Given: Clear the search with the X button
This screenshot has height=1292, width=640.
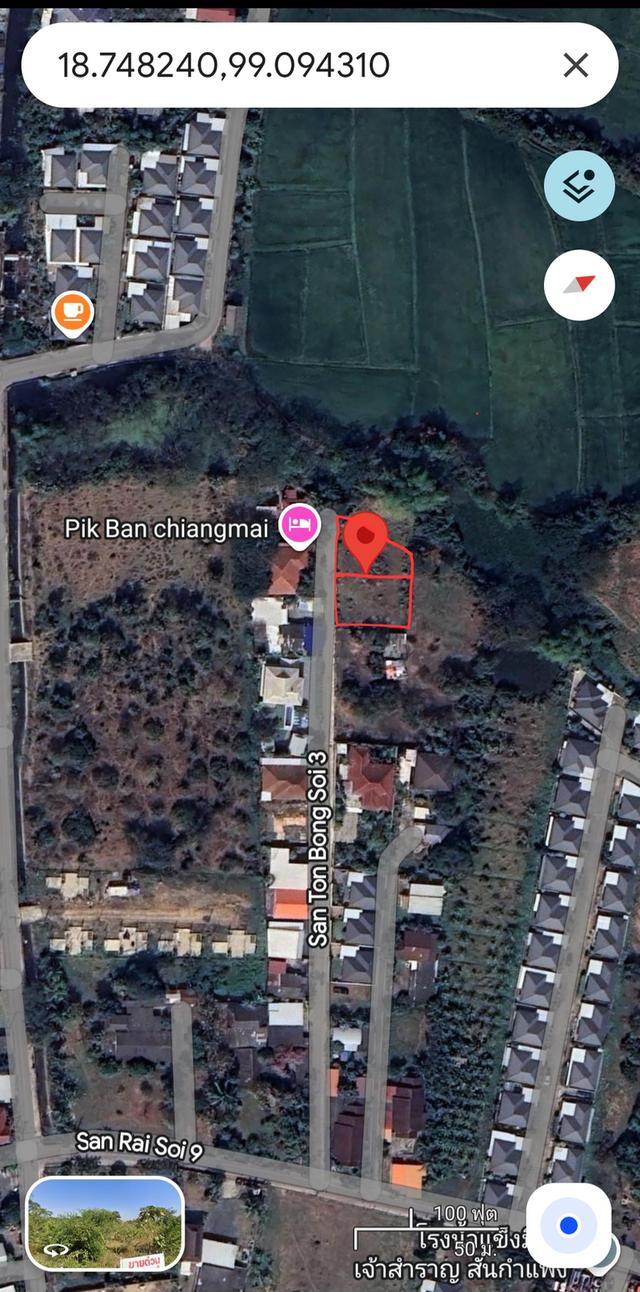Looking at the screenshot, I should [576, 66].
